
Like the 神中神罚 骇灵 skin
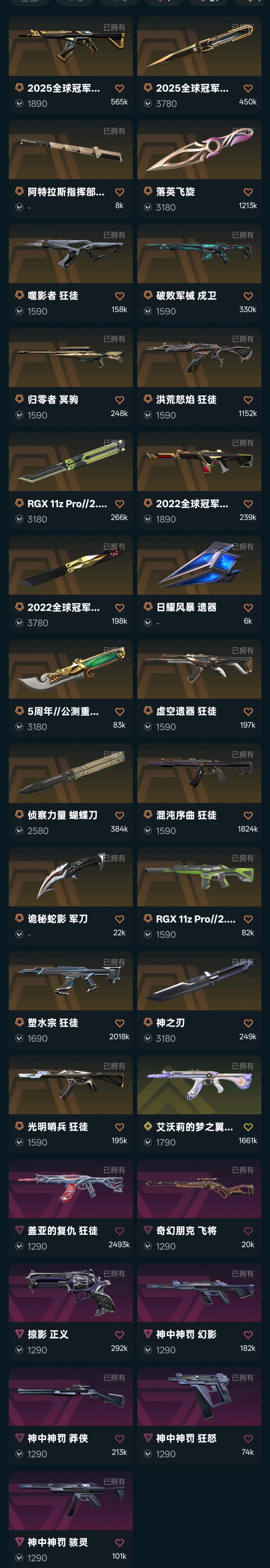tap(120, 1542)
